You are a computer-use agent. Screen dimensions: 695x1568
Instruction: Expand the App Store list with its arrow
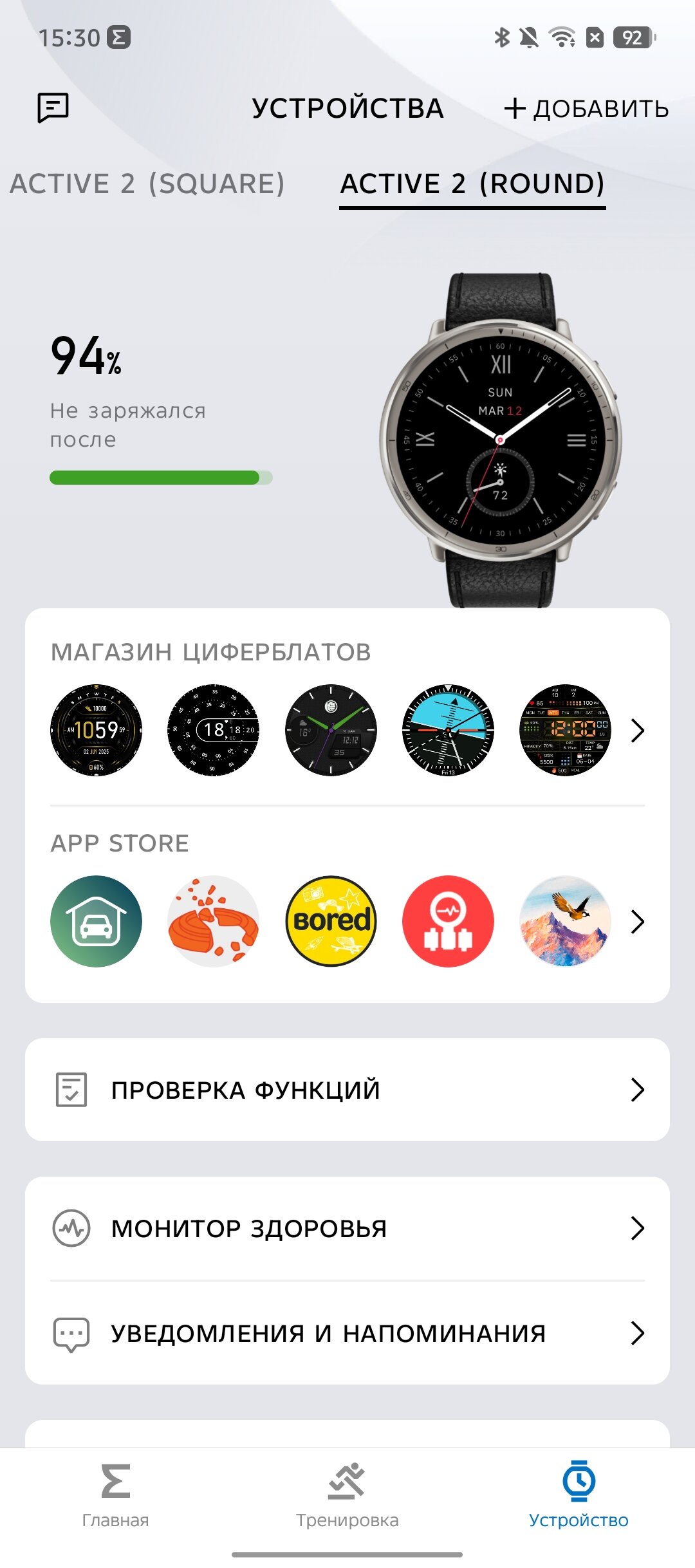[x=637, y=921]
